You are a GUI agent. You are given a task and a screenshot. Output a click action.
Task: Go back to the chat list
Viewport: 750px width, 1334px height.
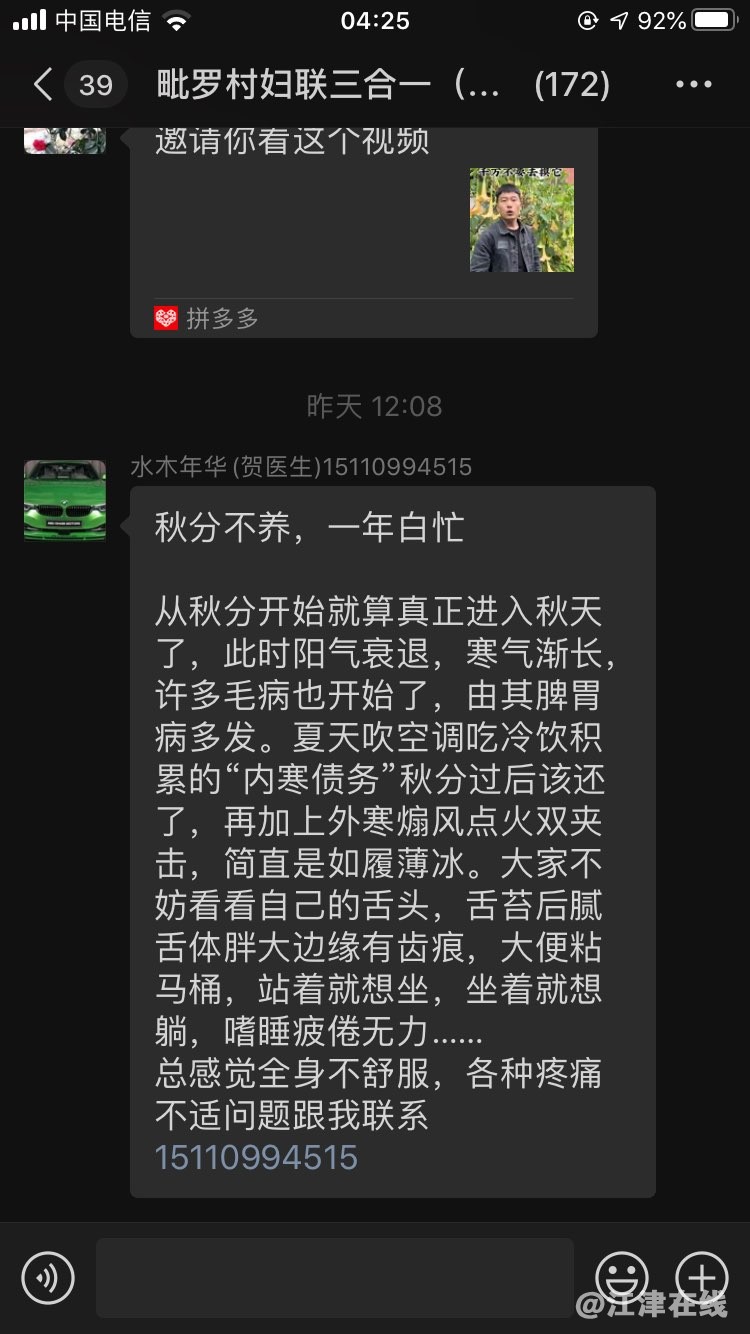(43, 85)
